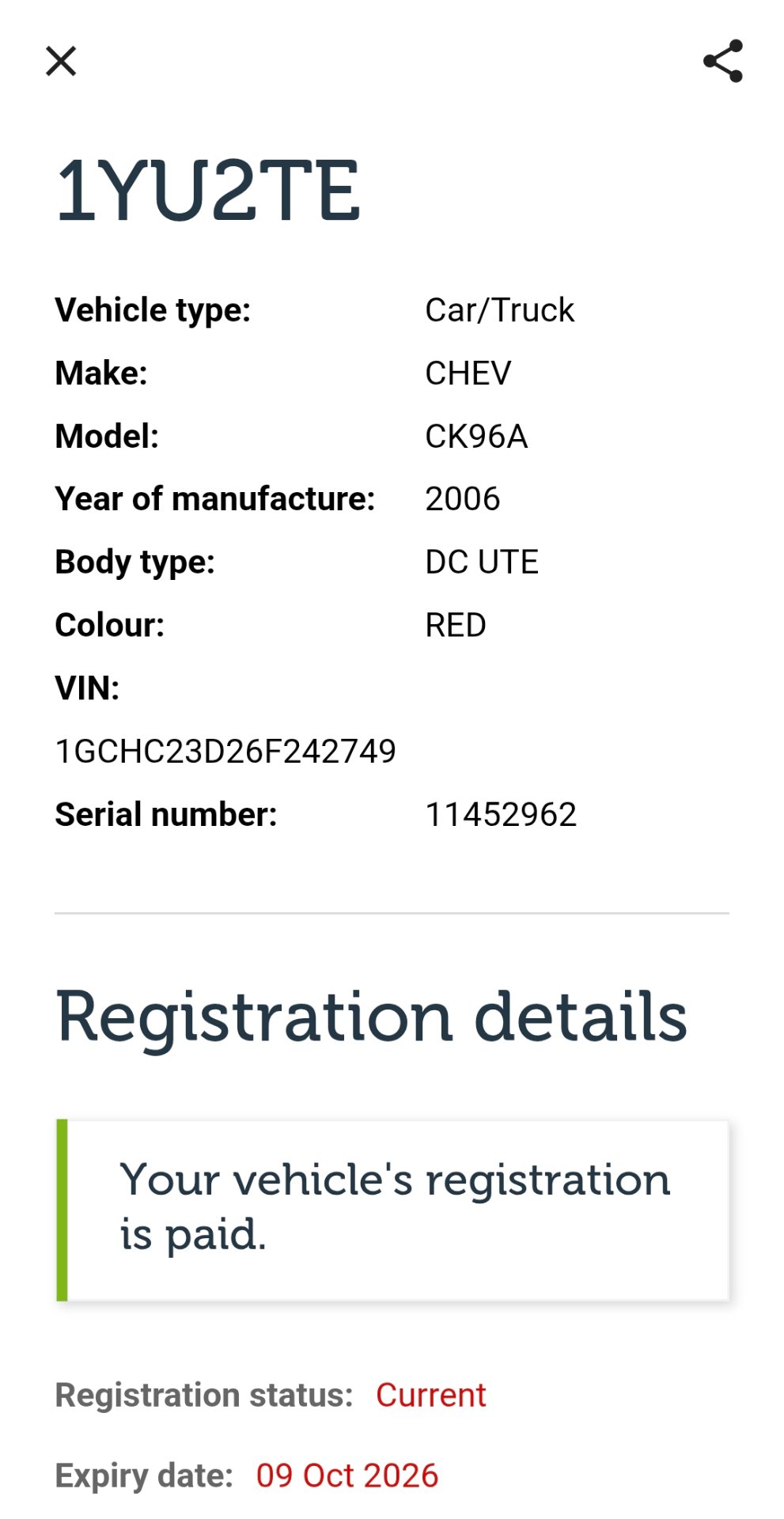Close the vehicle details screen

[x=61, y=61]
